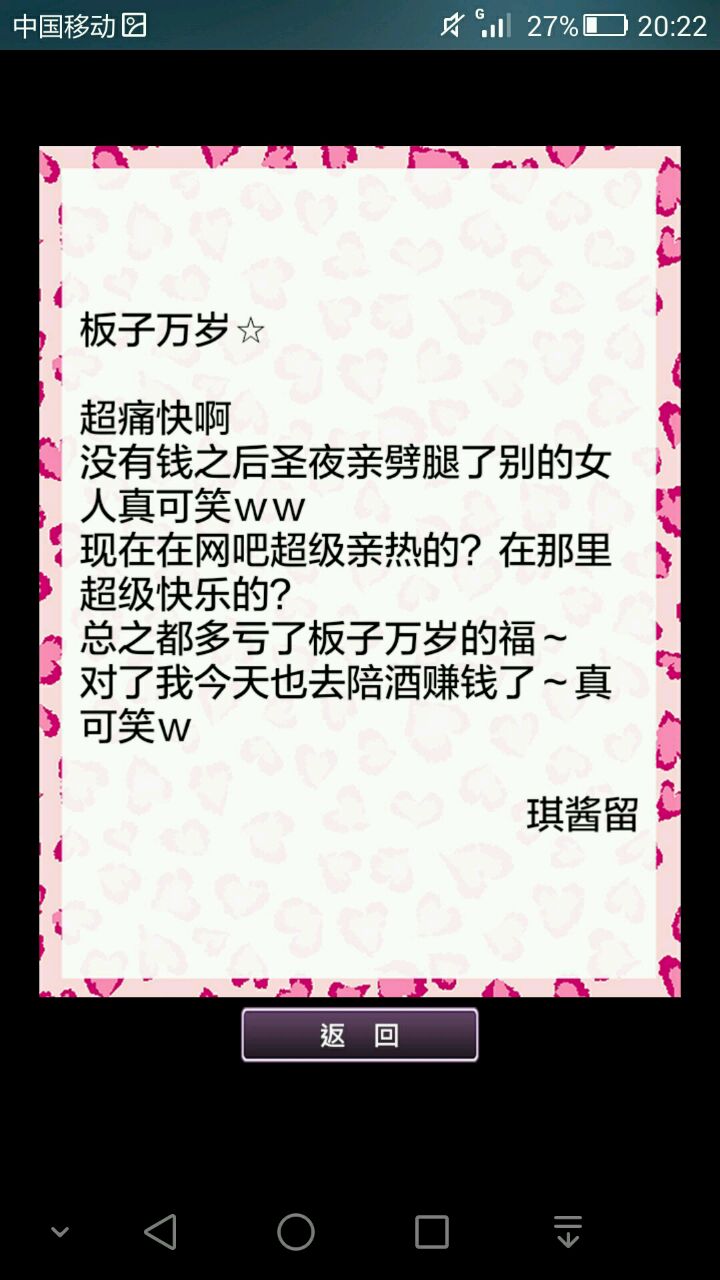Pull down the notification panel icon
The image size is (720, 1280).
(x=567, y=1232)
